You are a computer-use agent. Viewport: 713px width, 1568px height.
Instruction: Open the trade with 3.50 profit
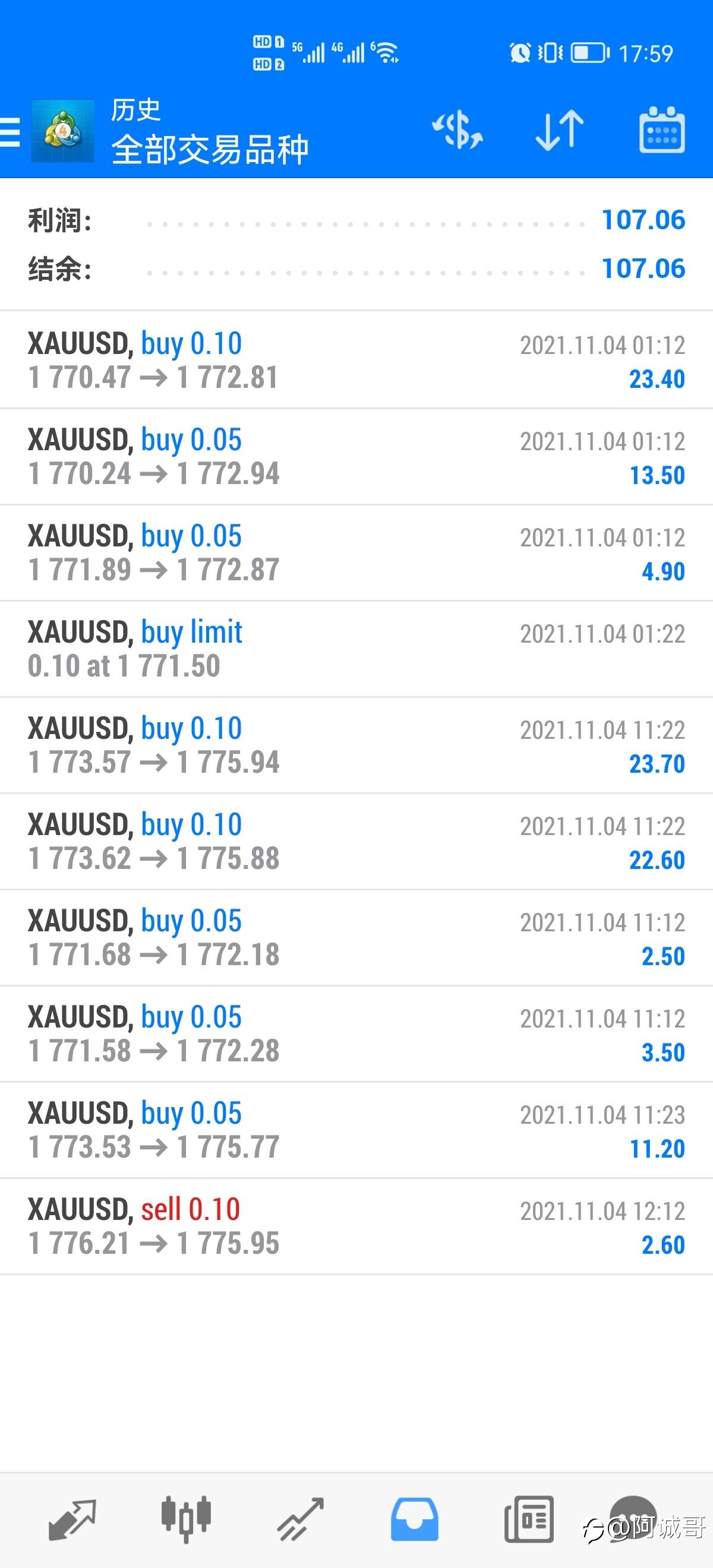(356, 1033)
